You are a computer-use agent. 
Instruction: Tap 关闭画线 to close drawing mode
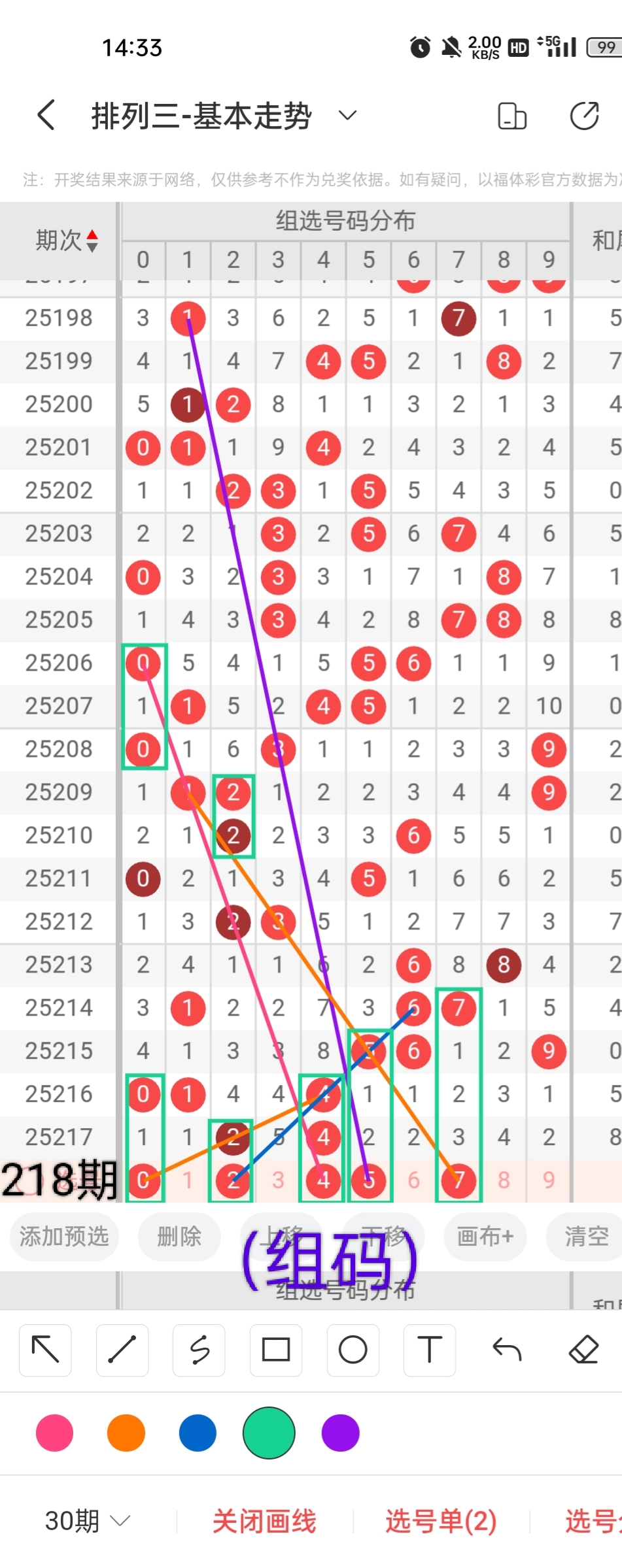coord(264,1521)
